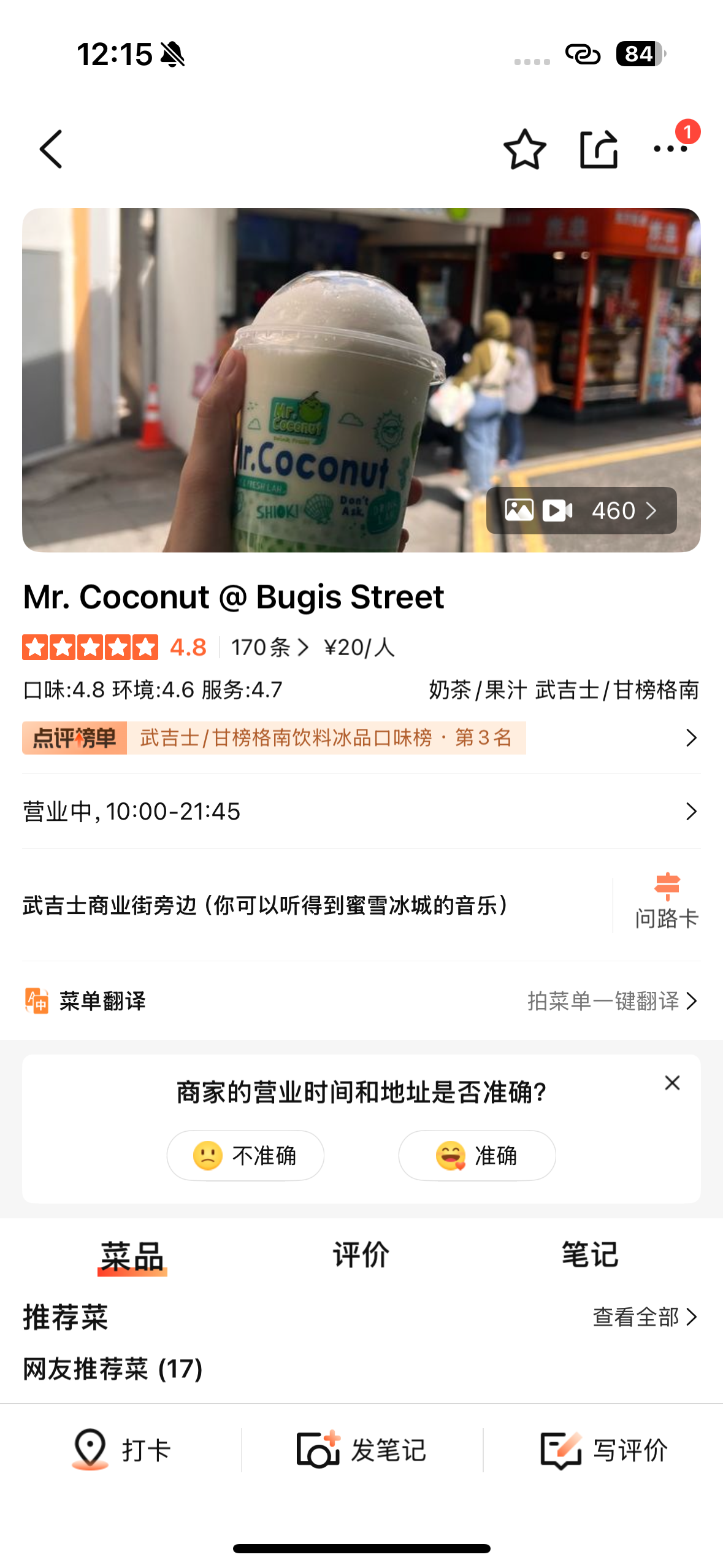Favorite this shop with the star icon
The height and width of the screenshot is (1568, 723).
pyautogui.click(x=524, y=149)
